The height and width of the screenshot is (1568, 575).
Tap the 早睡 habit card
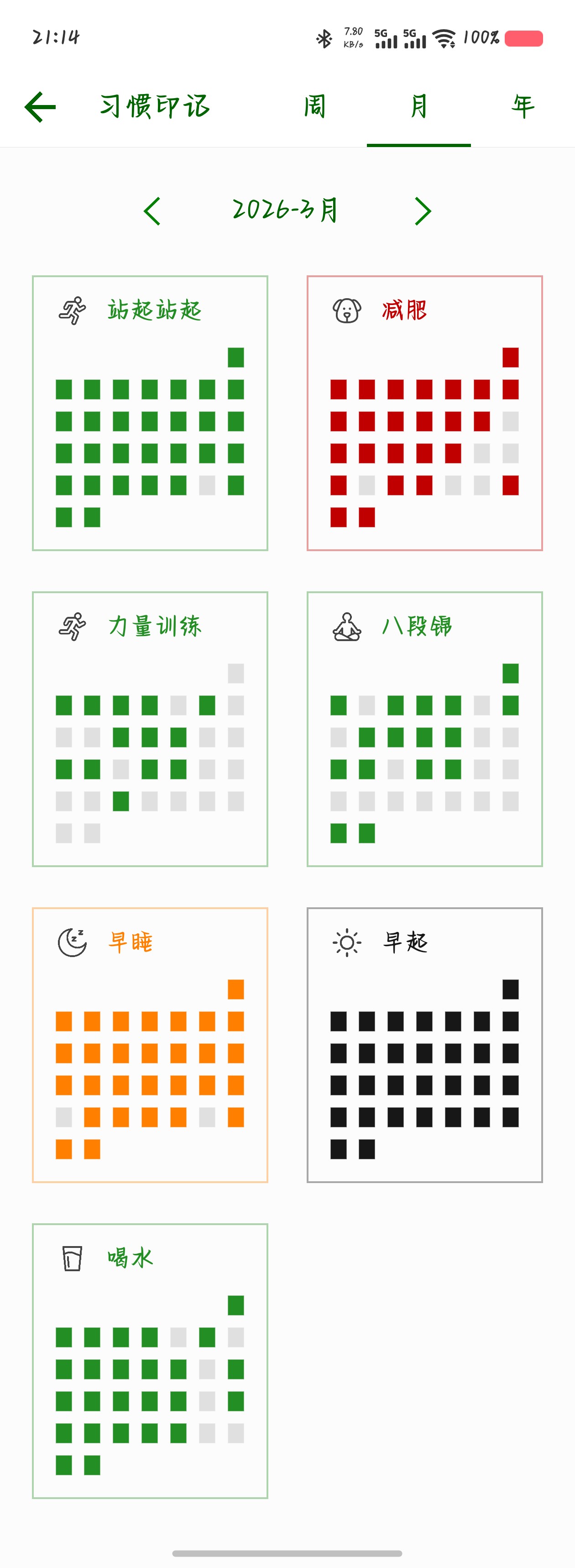(x=150, y=1045)
